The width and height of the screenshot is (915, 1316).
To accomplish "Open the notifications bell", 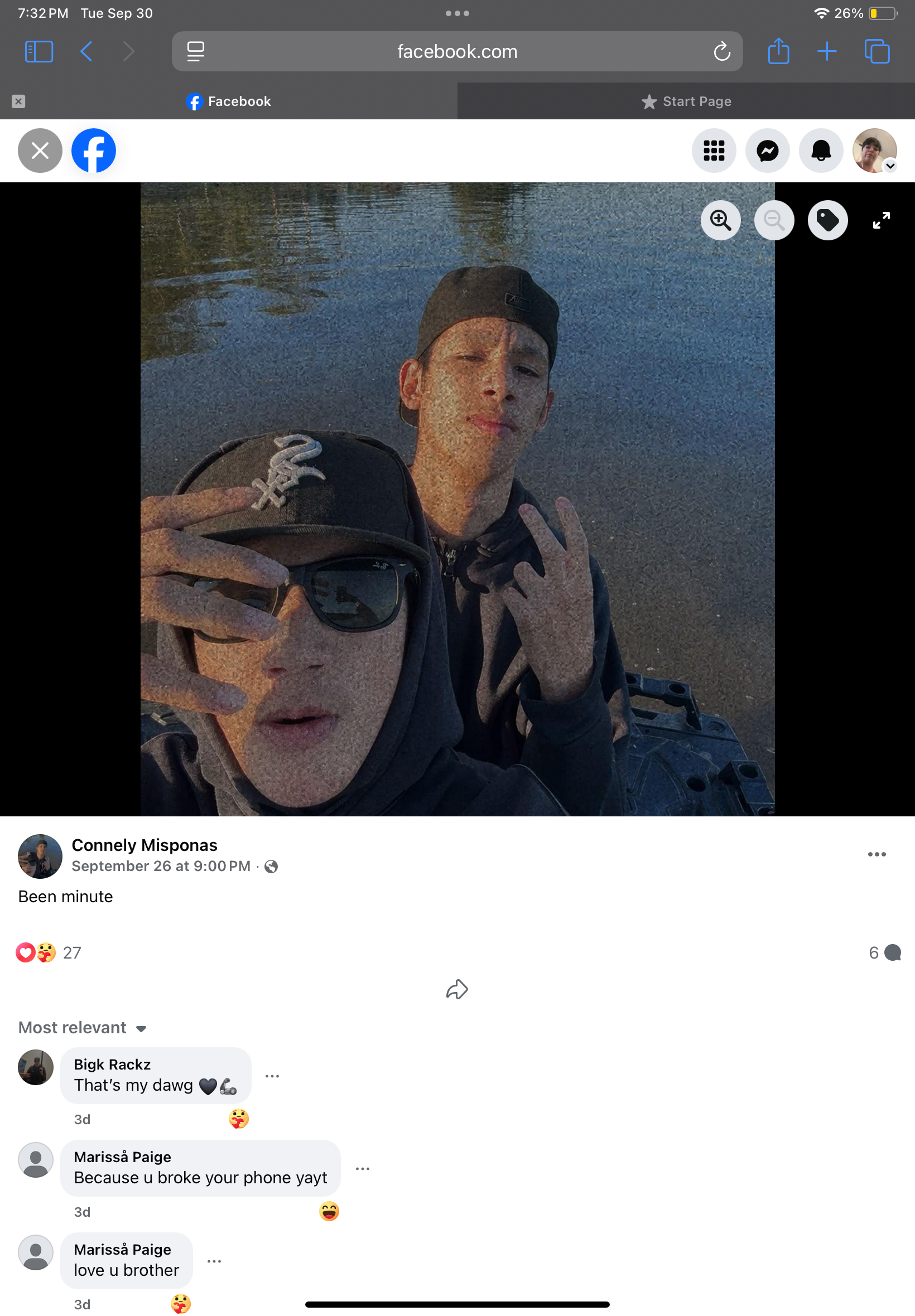I will point(820,151).
